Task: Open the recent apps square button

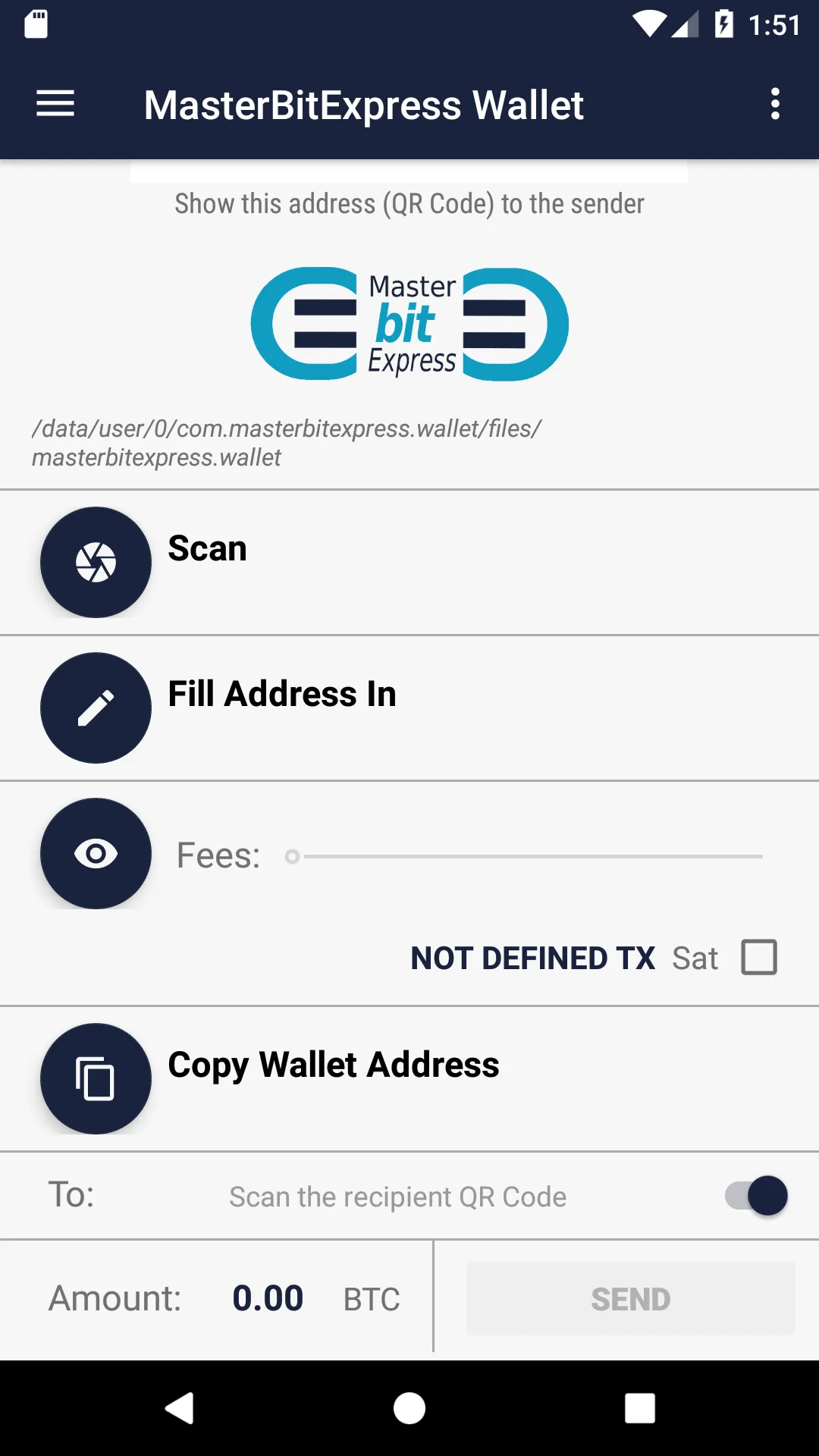Action: [x=639, y=1409]
